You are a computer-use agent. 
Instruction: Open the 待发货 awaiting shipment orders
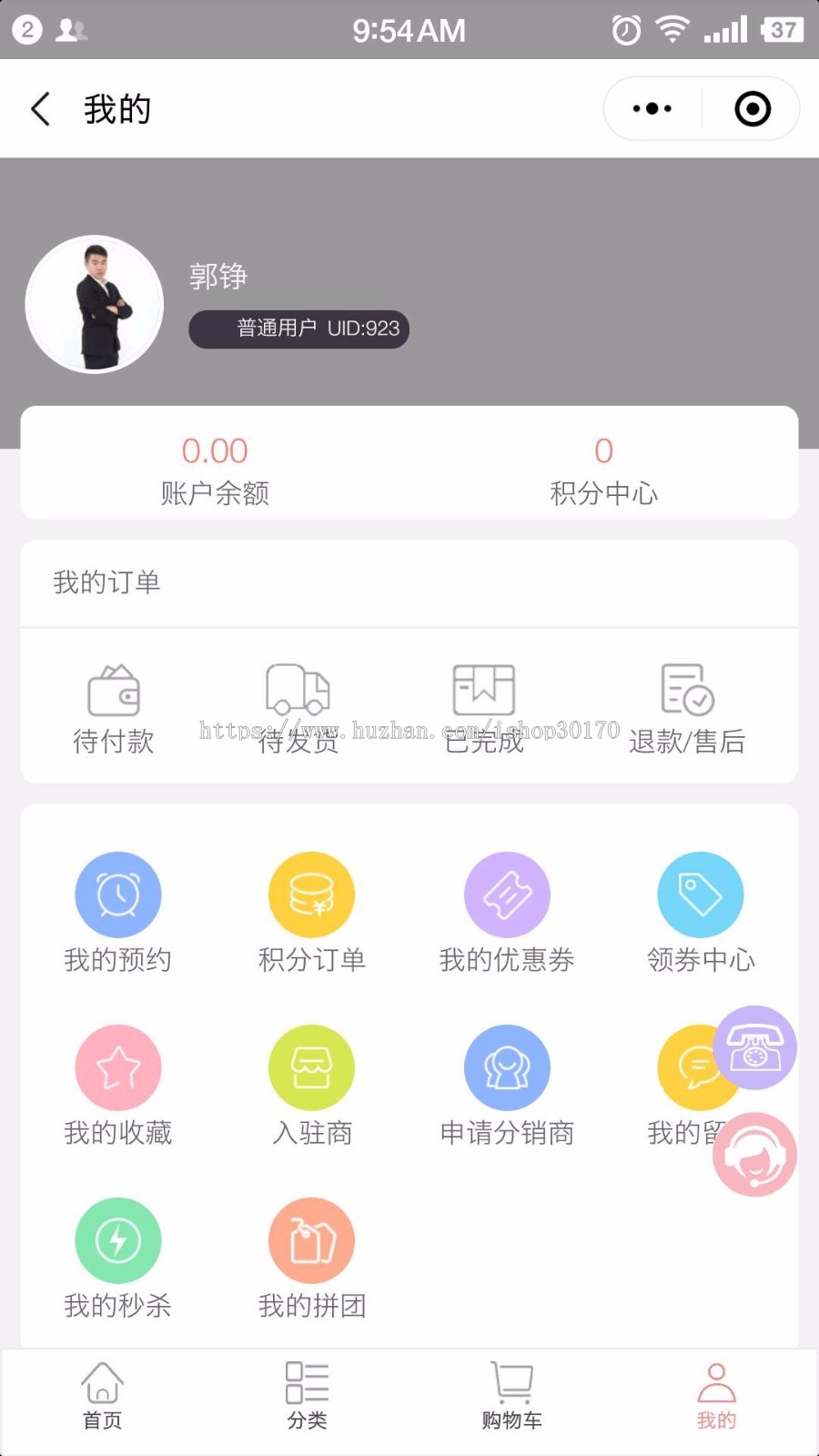click(298, 710)
